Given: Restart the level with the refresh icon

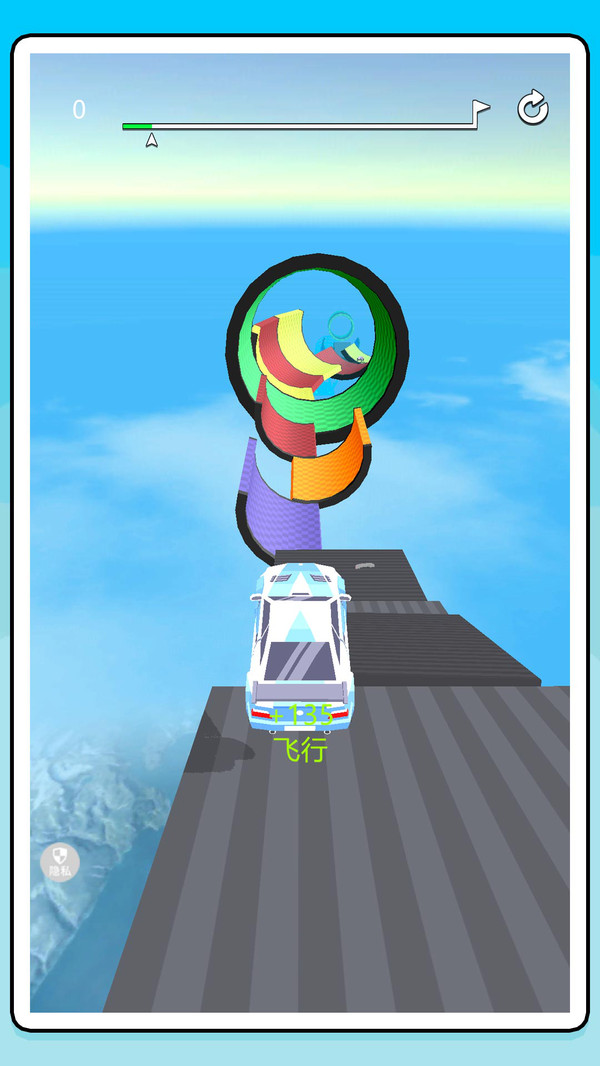Looking at the screenshot, I should (533, 108).
